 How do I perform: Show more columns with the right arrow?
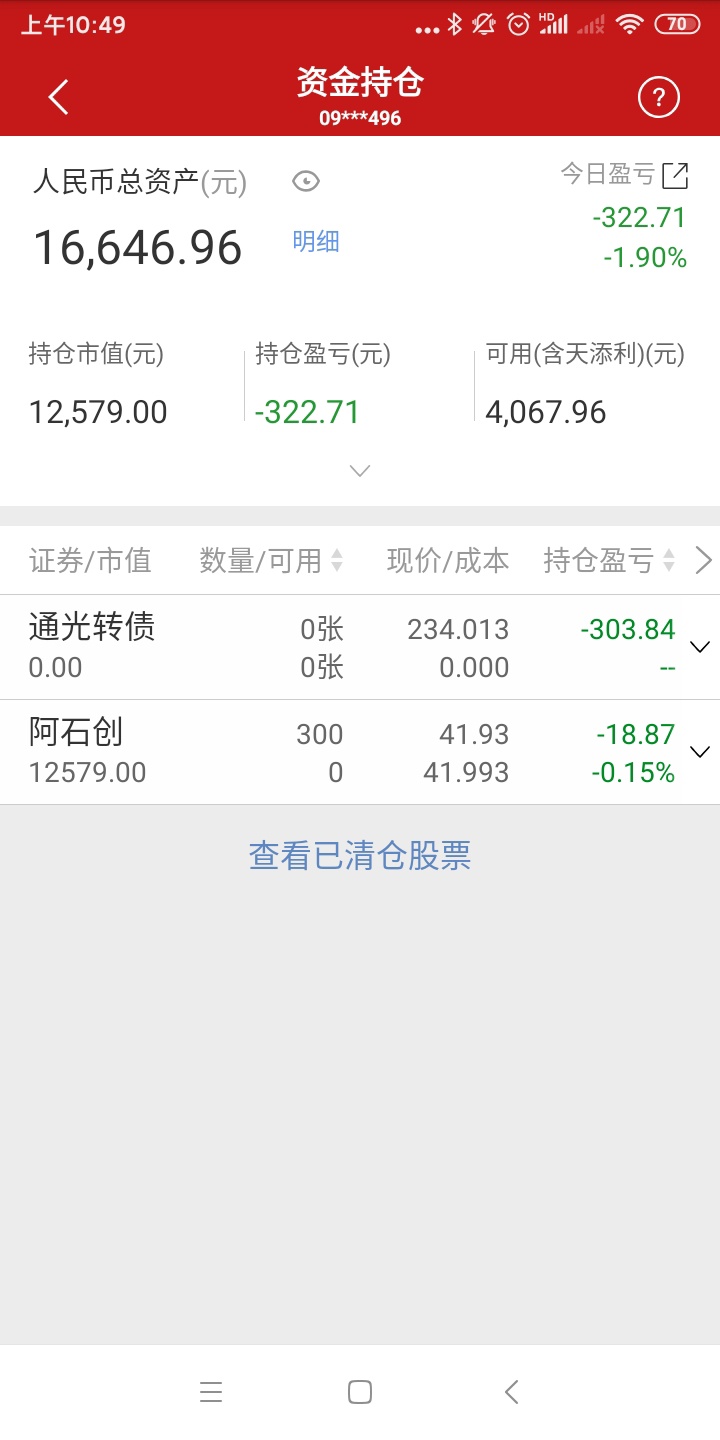[703, 561]
